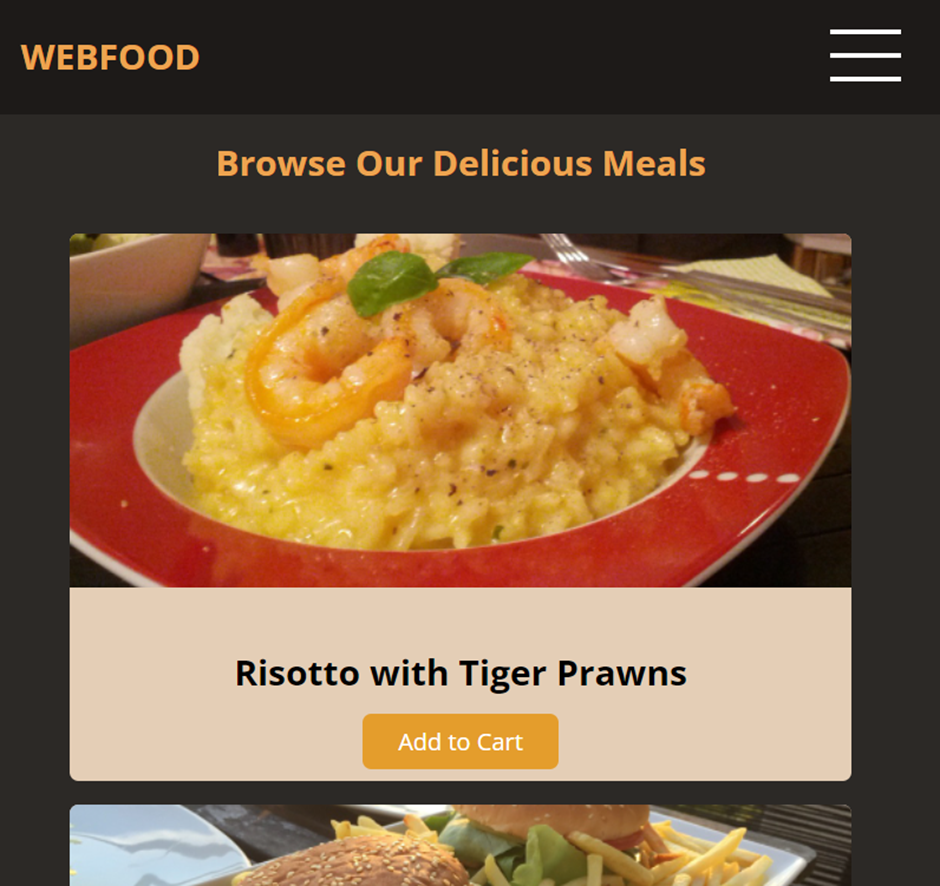Screen dimensions: 940x886
Task: Open the burger and fries meal card
Action: click(x=460, y=846)
